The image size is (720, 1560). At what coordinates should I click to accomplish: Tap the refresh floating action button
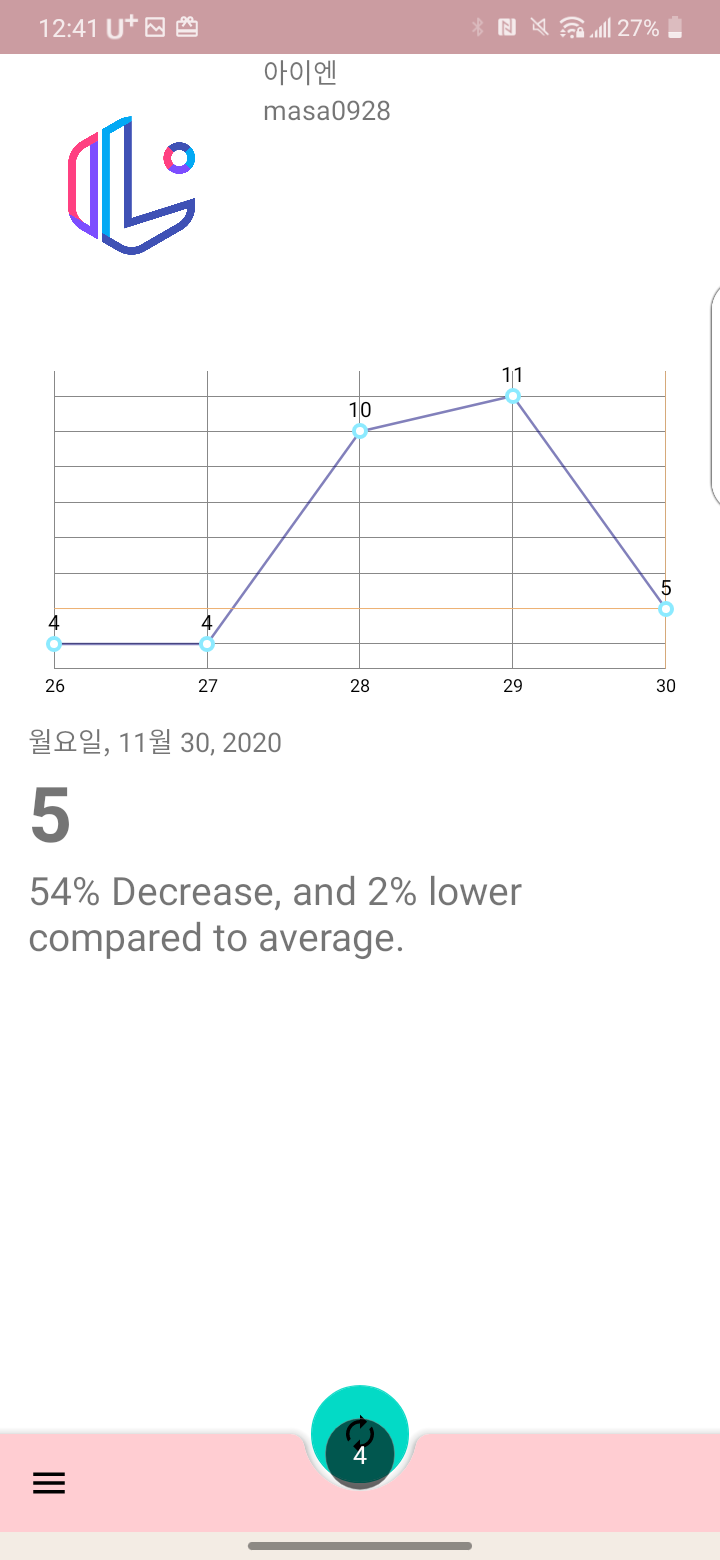coord(360,1433)
